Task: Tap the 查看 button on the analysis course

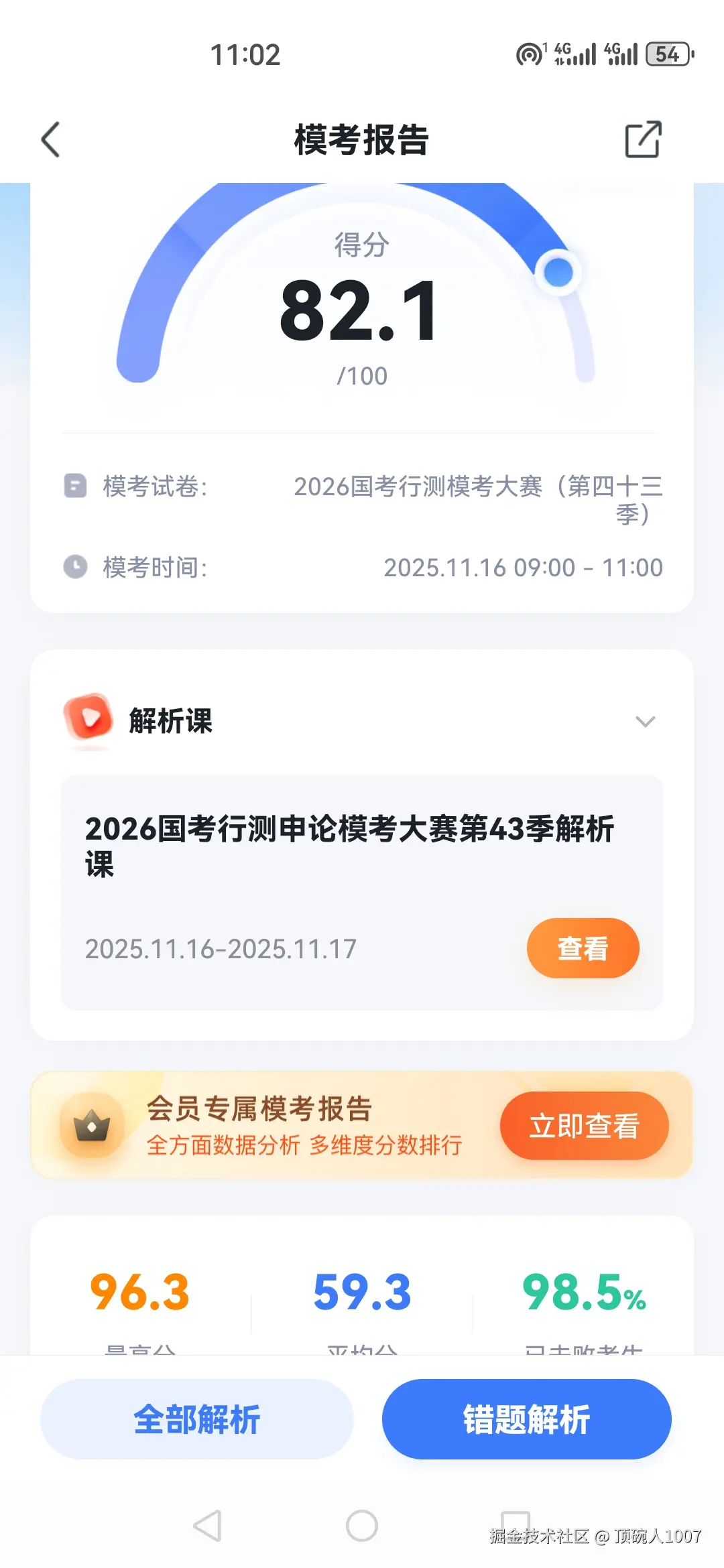Action: pos(582,948)
